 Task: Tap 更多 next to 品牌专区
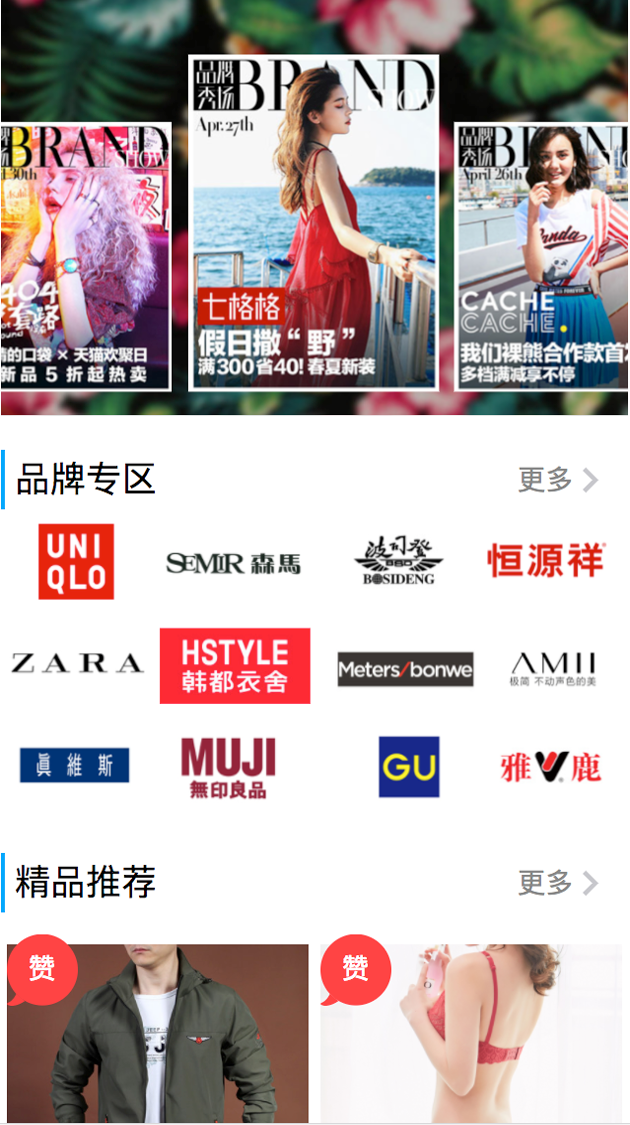(557, 480)
